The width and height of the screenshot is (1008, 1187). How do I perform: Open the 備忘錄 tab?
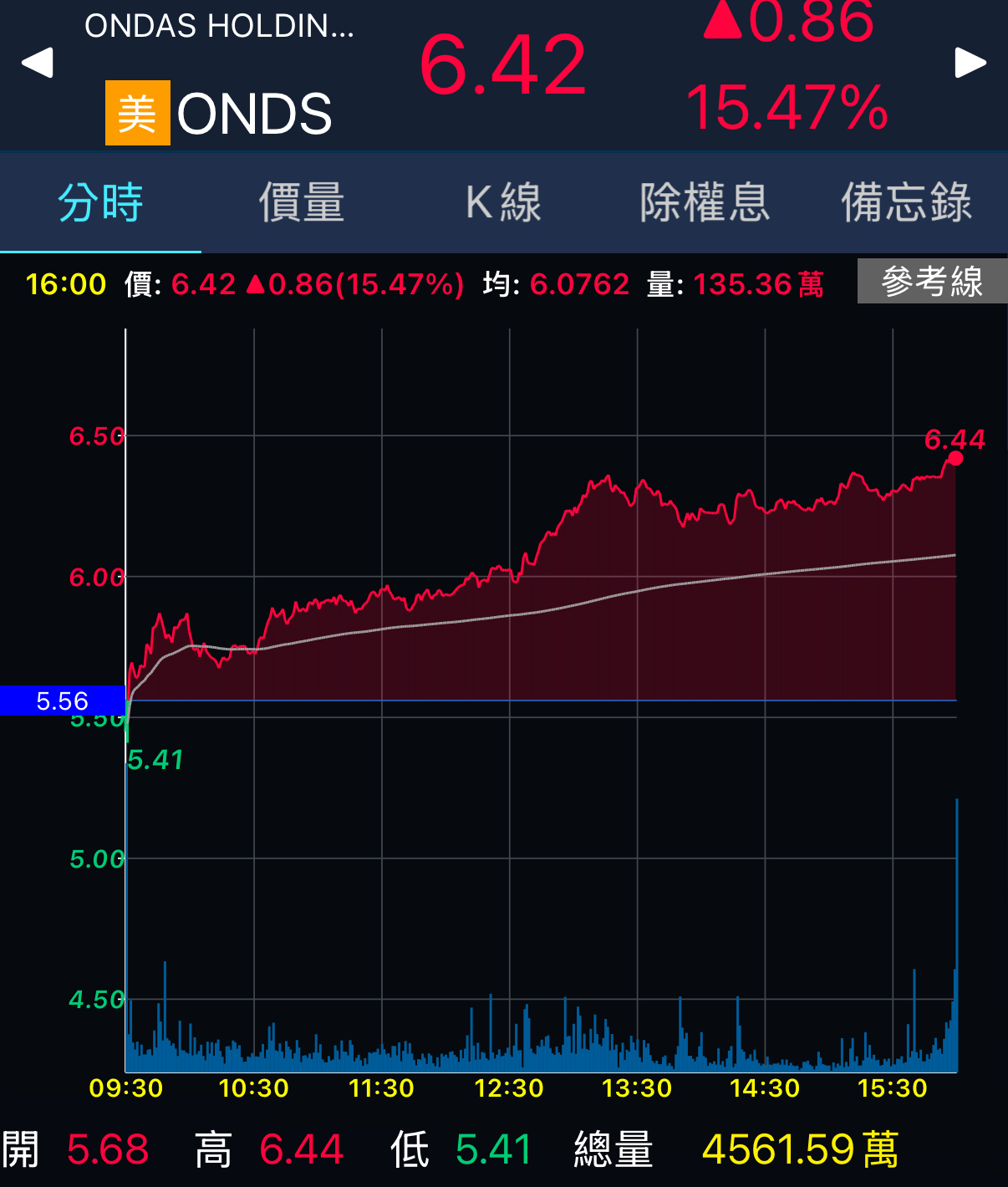[907, 203]
